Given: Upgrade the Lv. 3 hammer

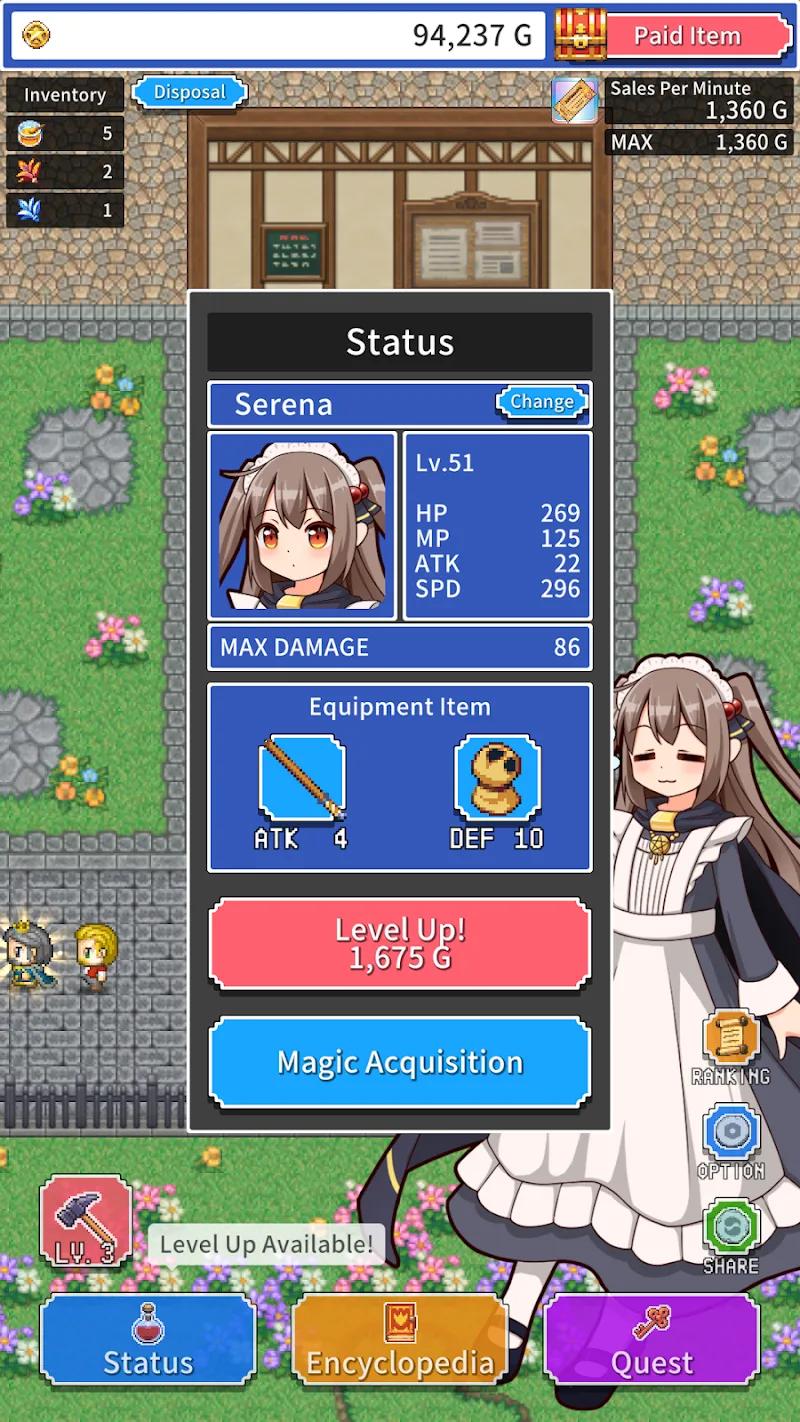Looking at the screenshot, I should [x=85, y=1220].
